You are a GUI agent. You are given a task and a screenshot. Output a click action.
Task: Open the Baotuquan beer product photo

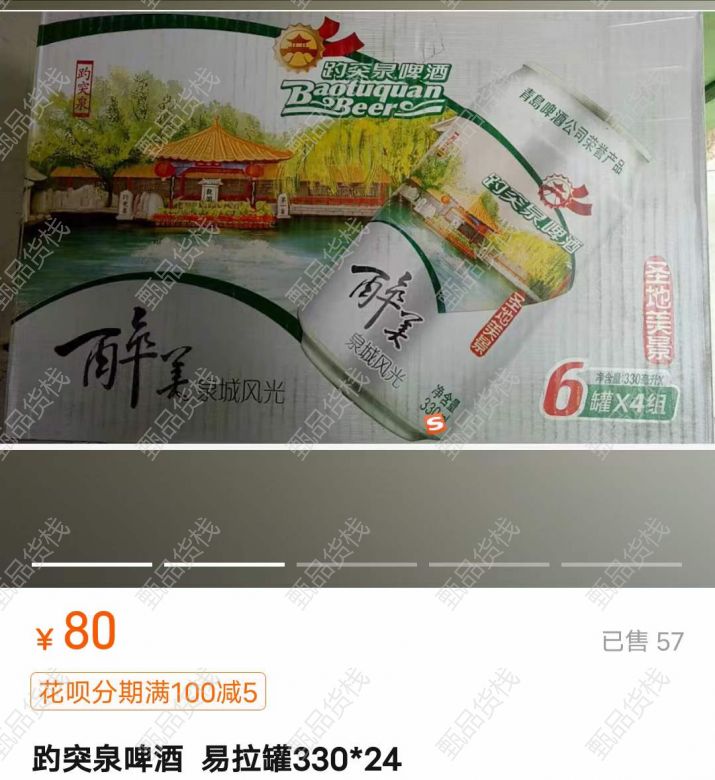[x=357, y=230]
